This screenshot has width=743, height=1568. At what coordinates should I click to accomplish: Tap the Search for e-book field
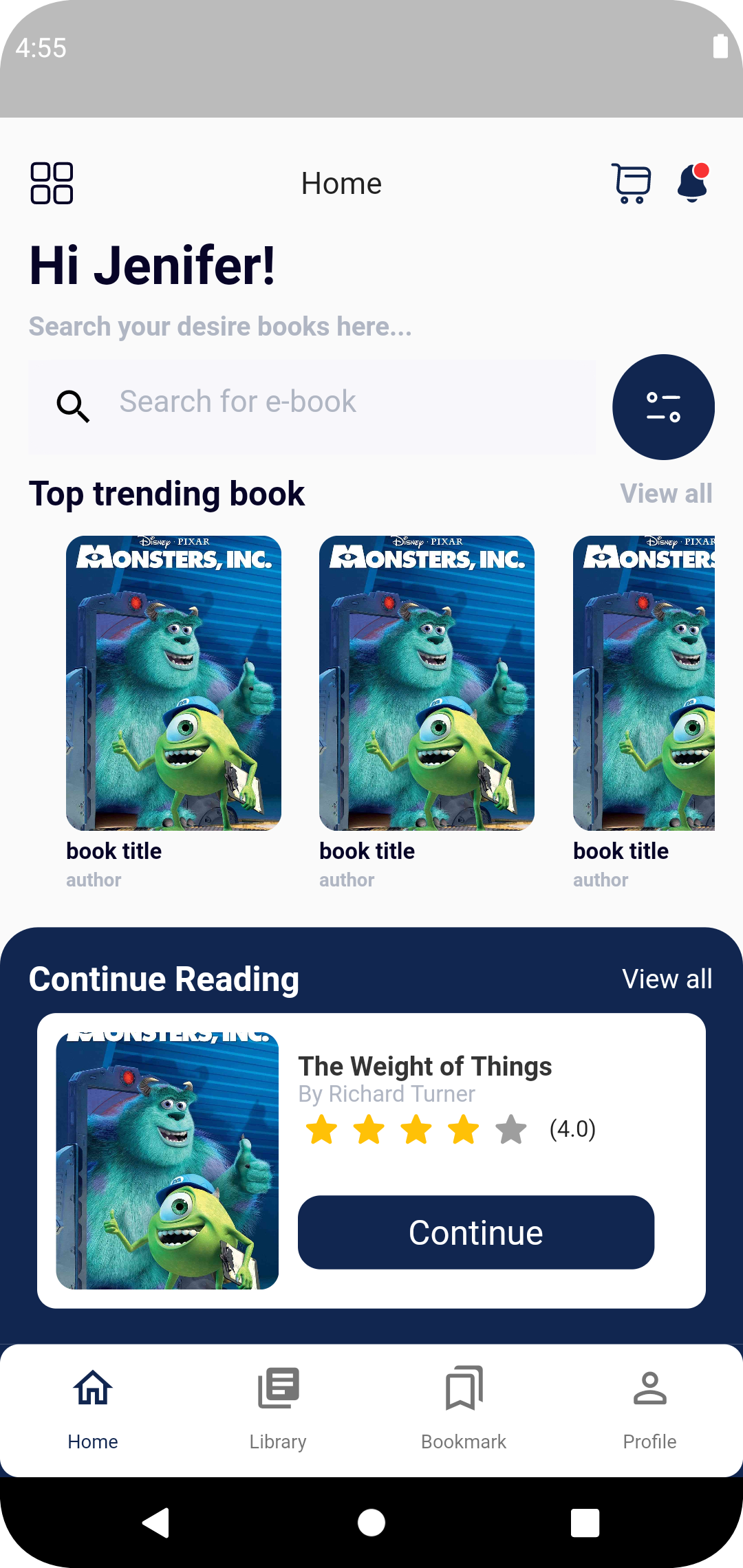click(x=312, y=407)
